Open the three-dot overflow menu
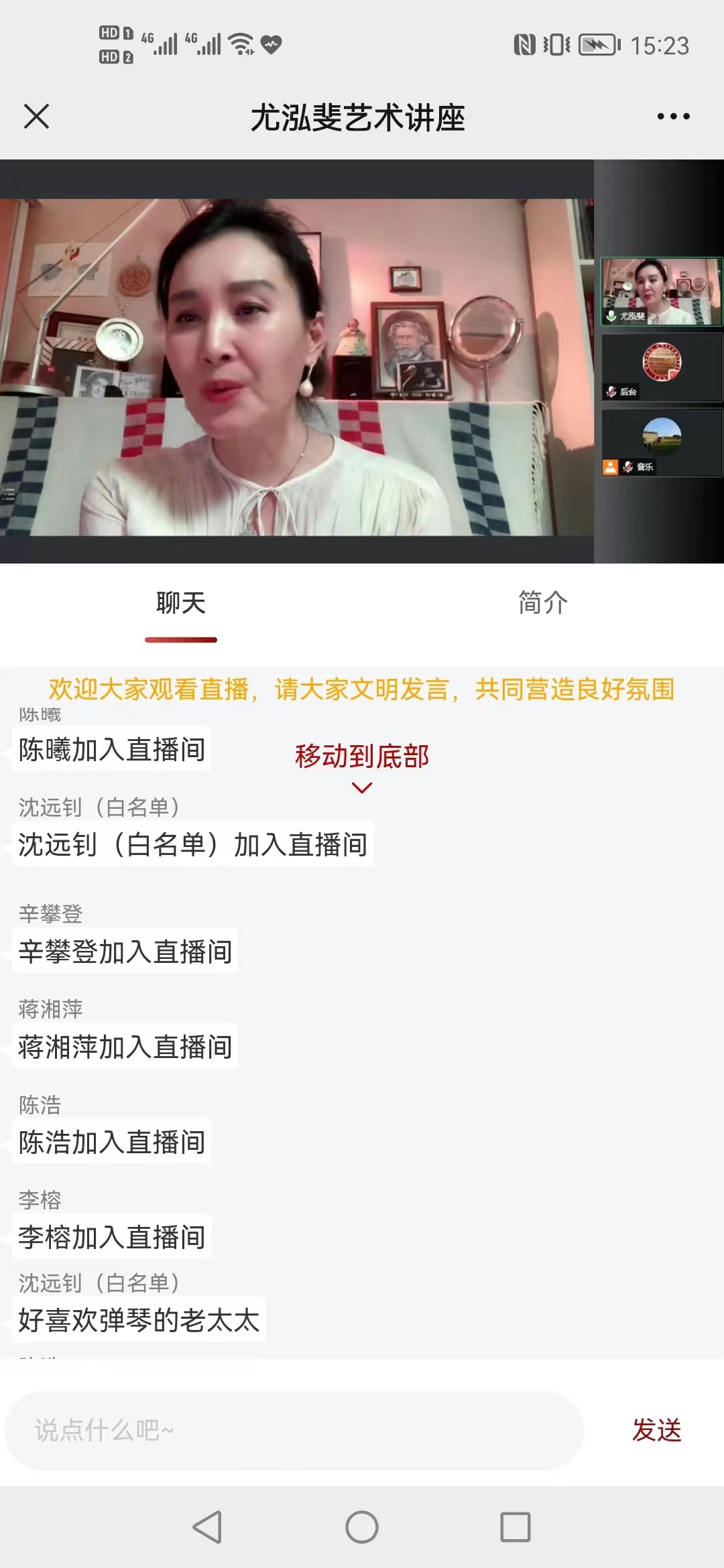Screen dimensions: 724x1568 pos(673,117)
